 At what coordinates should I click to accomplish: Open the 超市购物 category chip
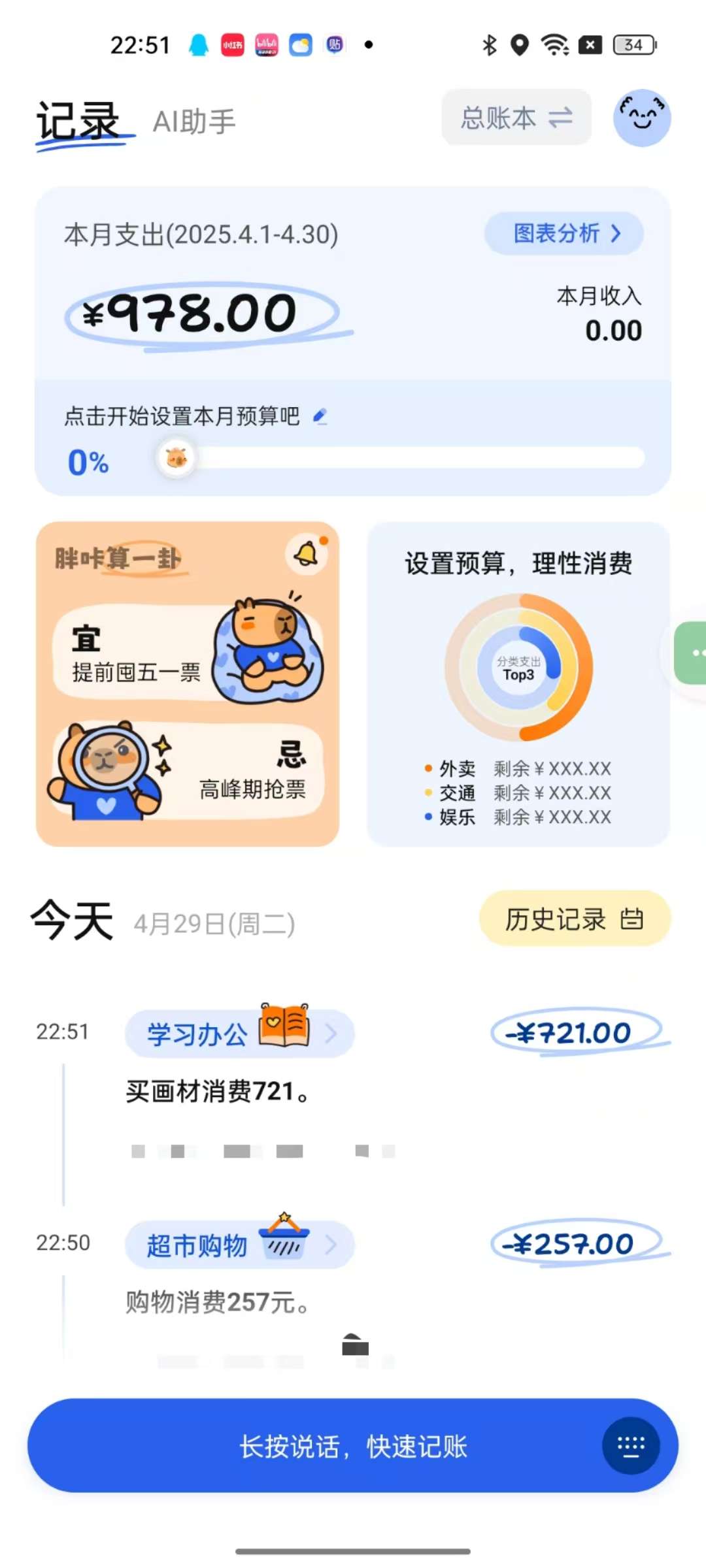pos(239,1245)
